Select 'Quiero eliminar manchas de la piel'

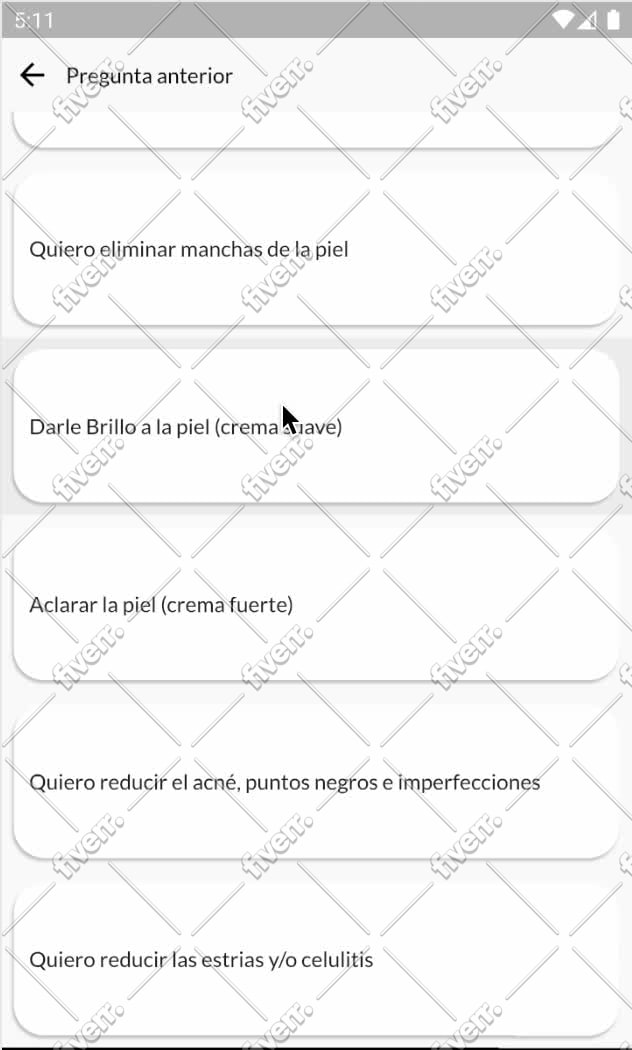pos(316,249)
